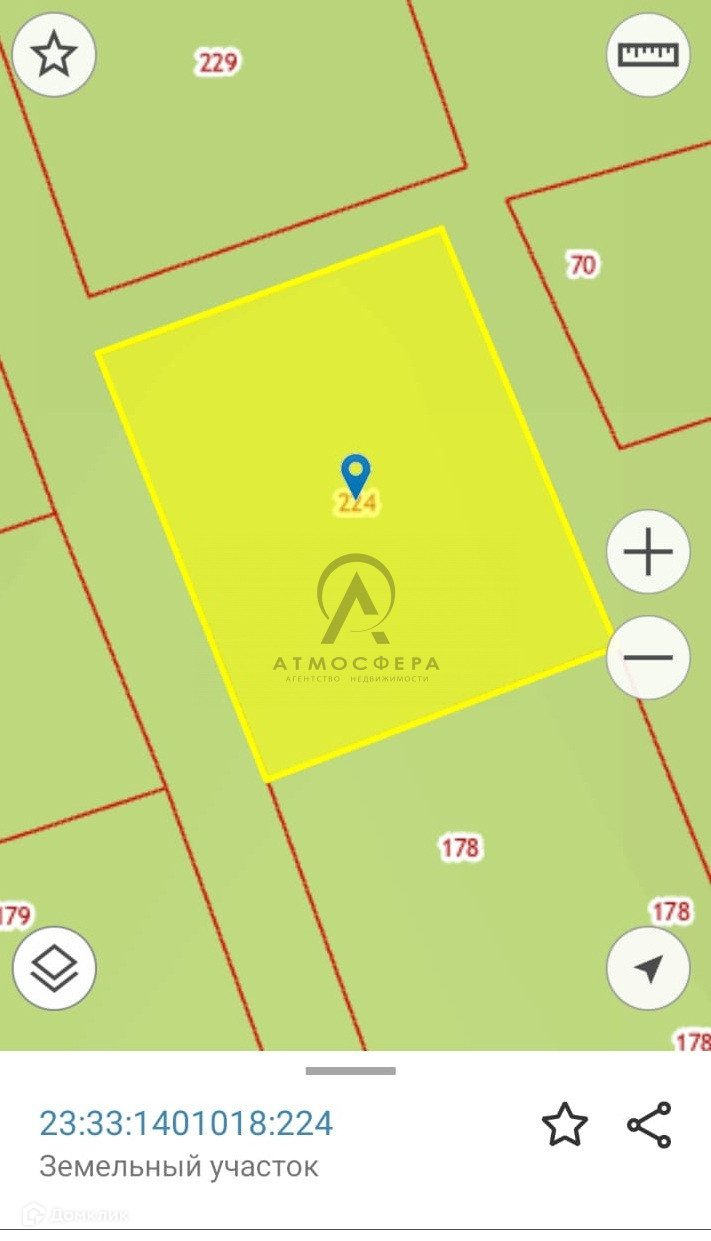711x1241 pixels.
Task: Add parcel 23:33:1401018:224 to favorites
Action: (564, 1125)
